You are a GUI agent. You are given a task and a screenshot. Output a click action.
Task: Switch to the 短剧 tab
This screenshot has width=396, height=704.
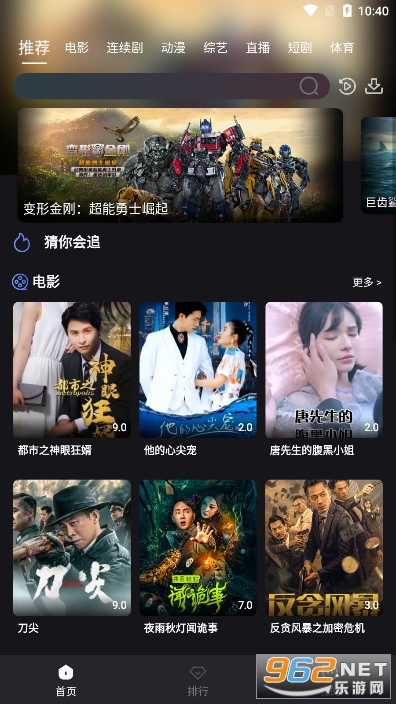pos(300,48)
